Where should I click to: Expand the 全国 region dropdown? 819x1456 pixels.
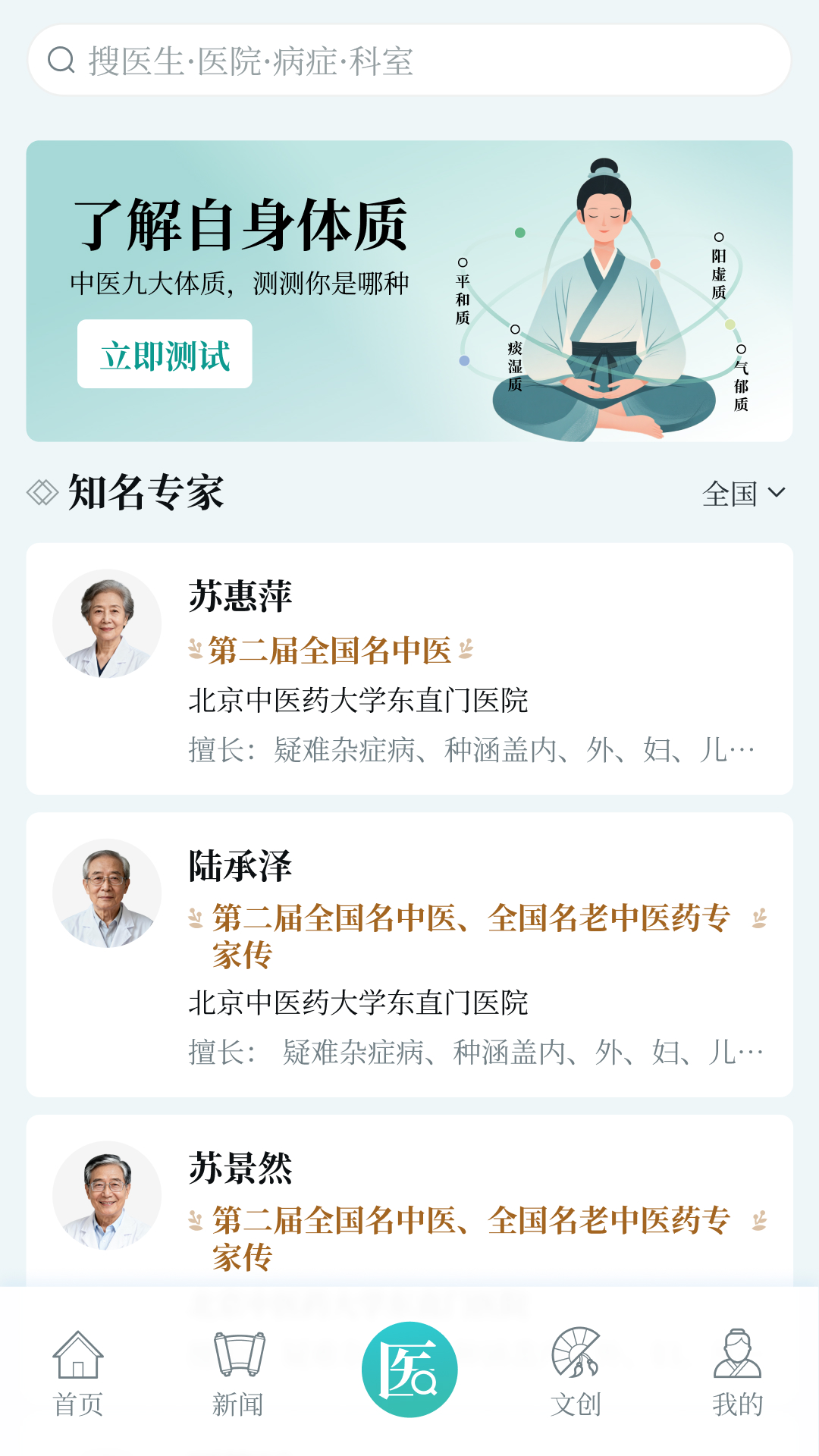click(x=741, y=494)
